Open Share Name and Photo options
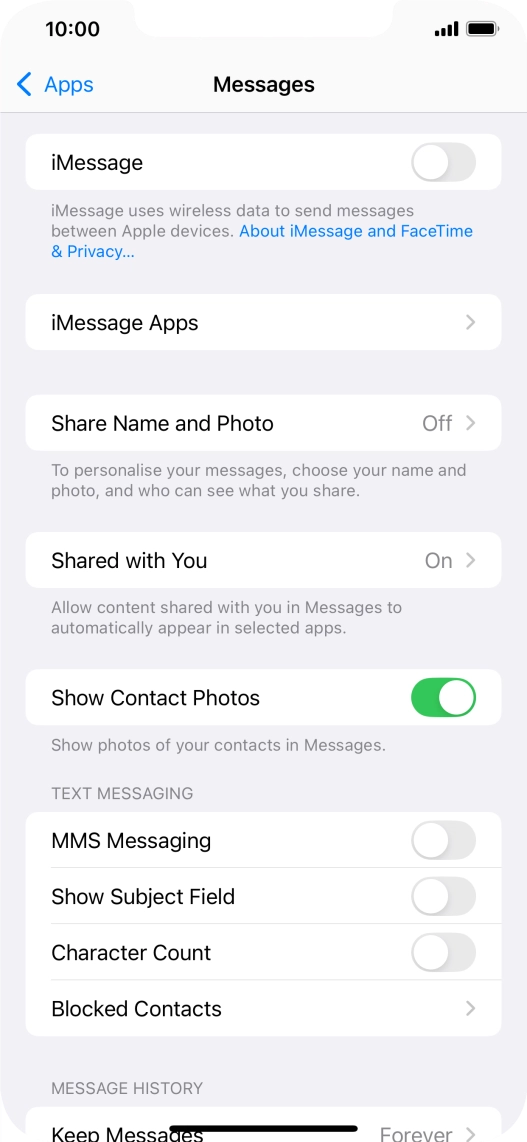527x1142 pixels. tap(264, 423)
